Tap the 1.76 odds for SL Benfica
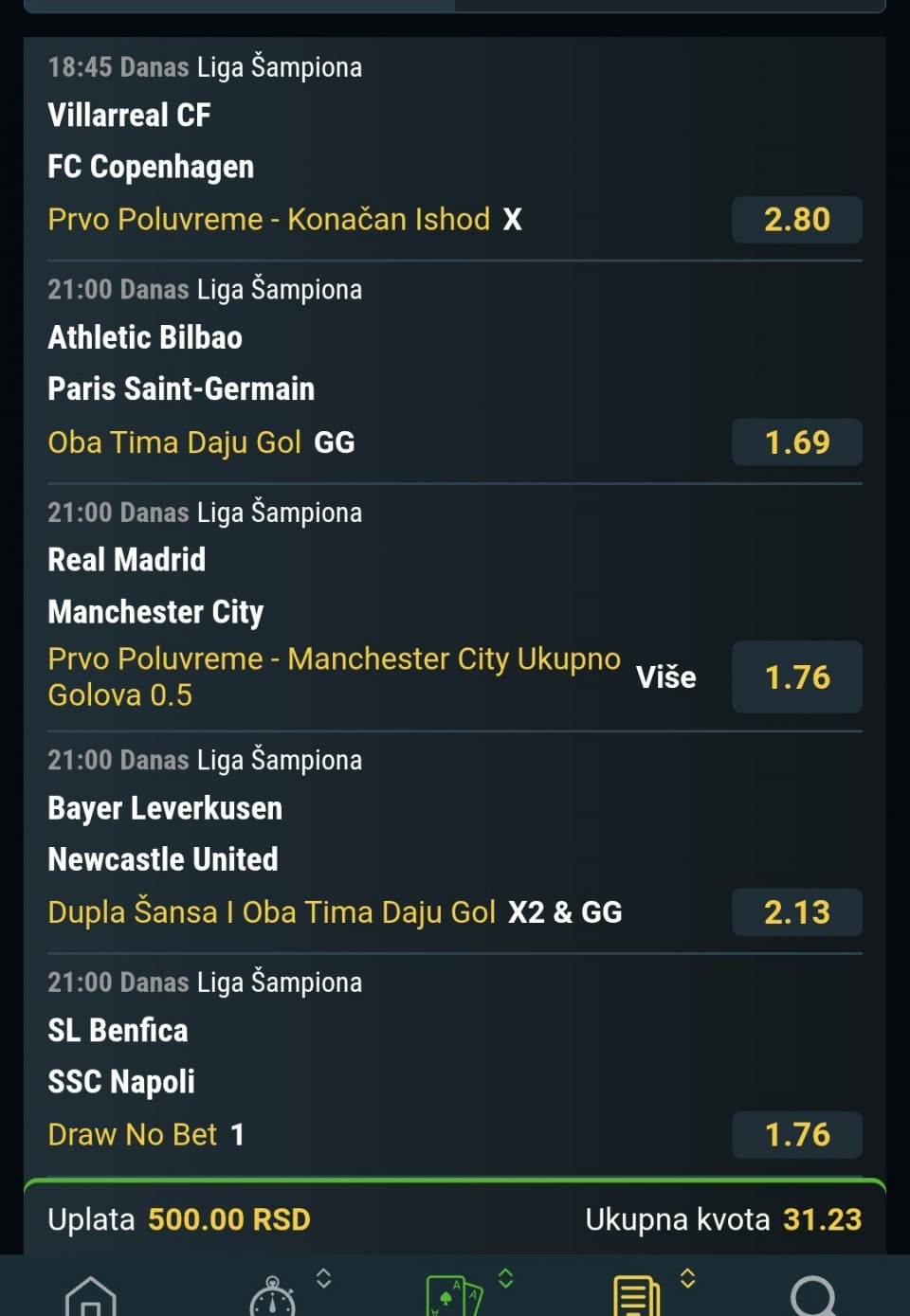Screen dimensions: 910x1316 pyautogui.click(x=796, y=1135)
